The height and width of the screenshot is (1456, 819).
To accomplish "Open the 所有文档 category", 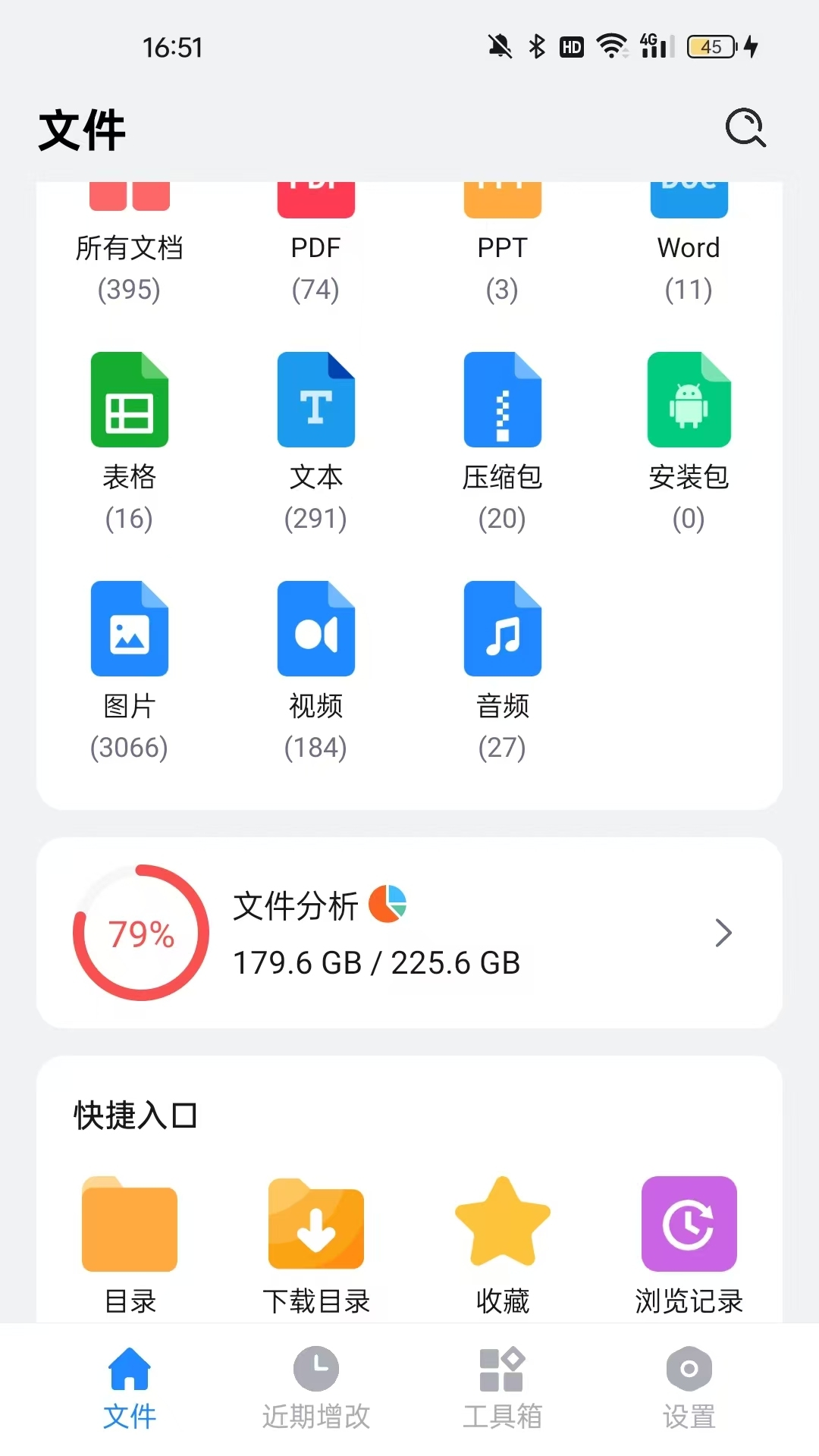I will click(129, 243).
